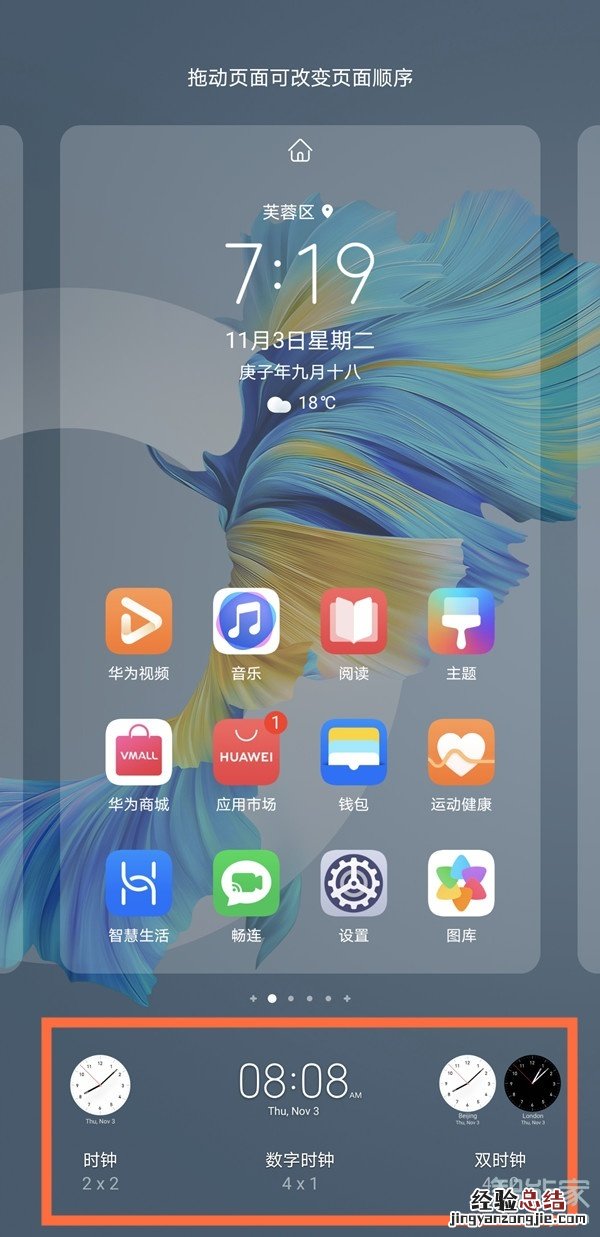
Task: Open the 华为视频 app
Action: point(139,621)
